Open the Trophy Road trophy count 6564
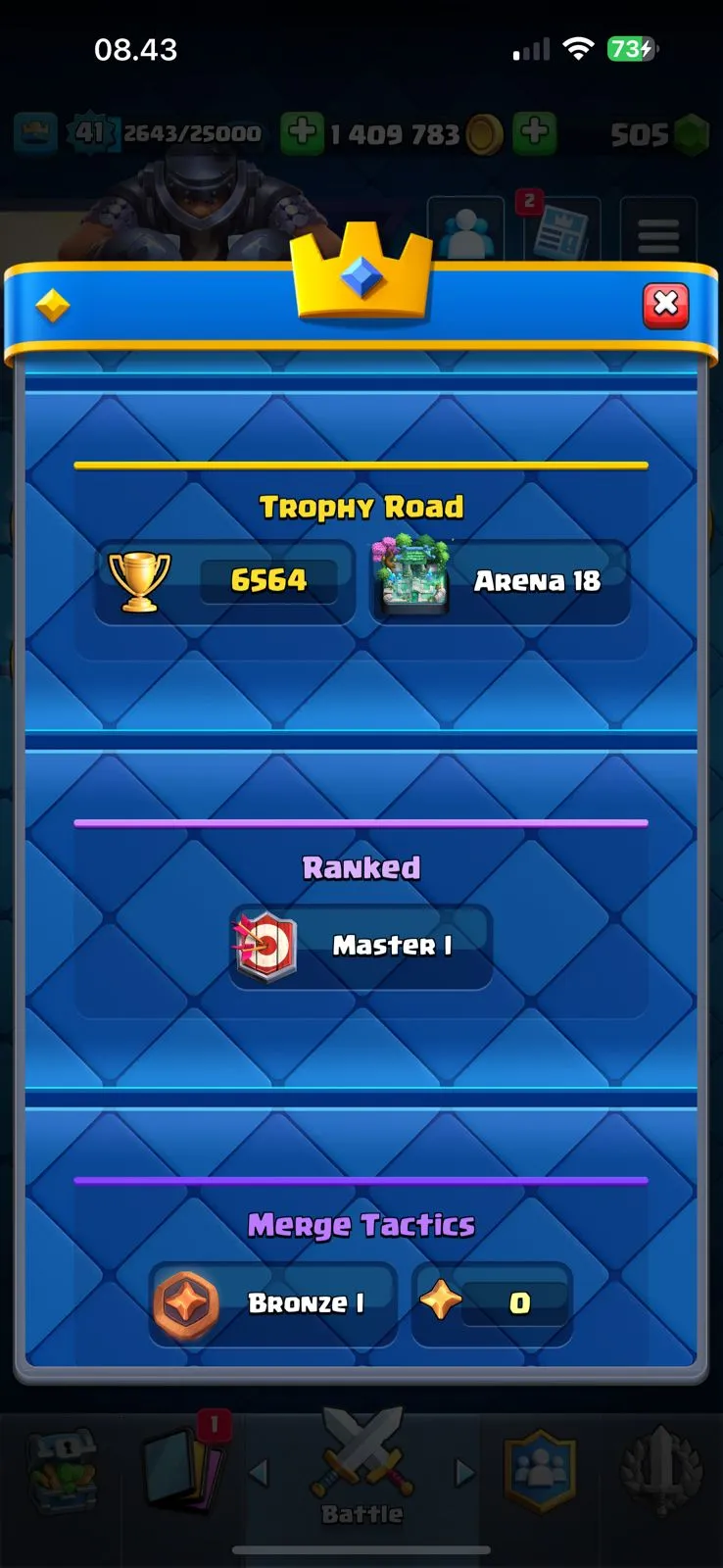 [225, 581]
